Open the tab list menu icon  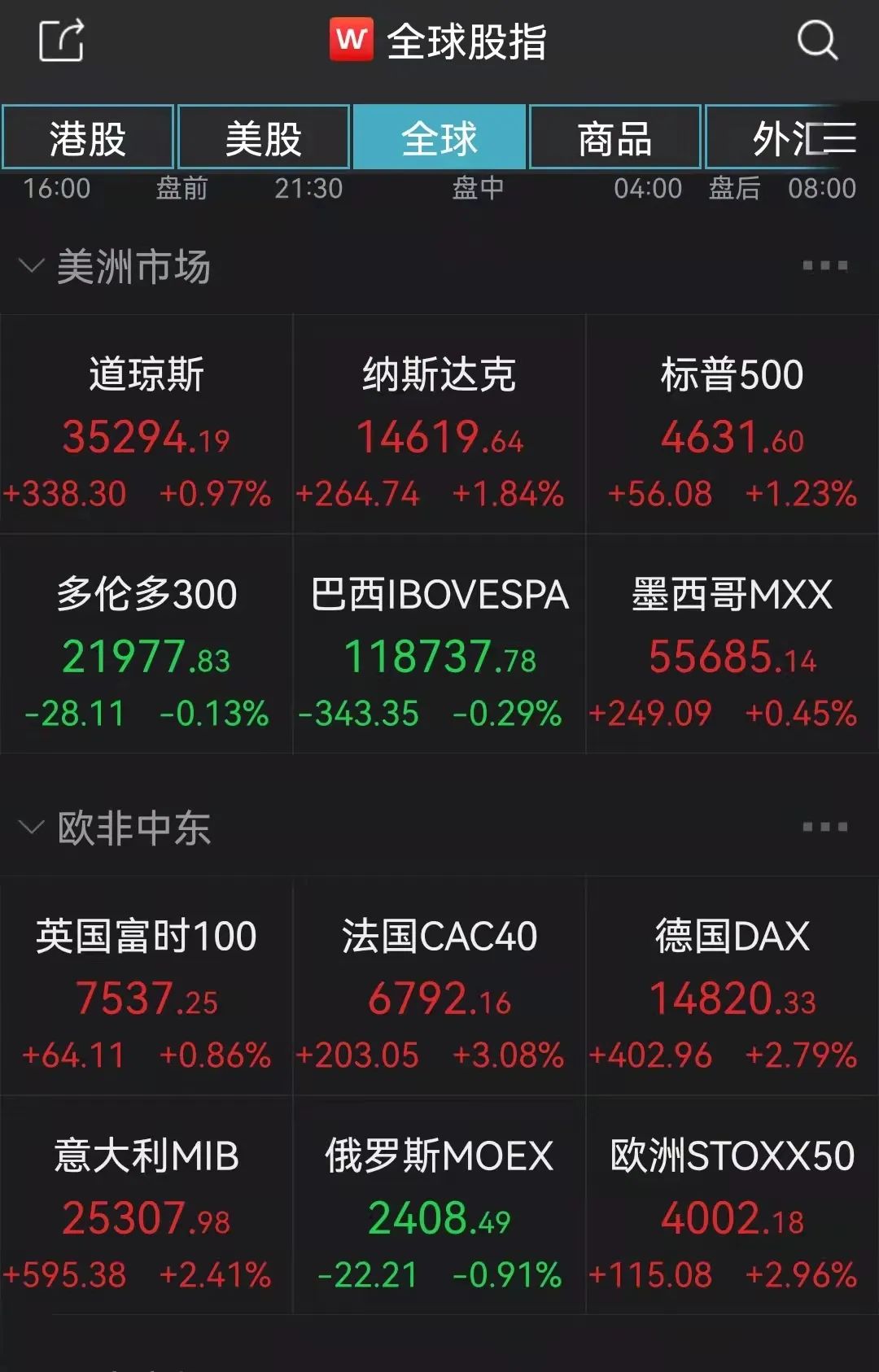pyautogui.click(x=838, y=138)
